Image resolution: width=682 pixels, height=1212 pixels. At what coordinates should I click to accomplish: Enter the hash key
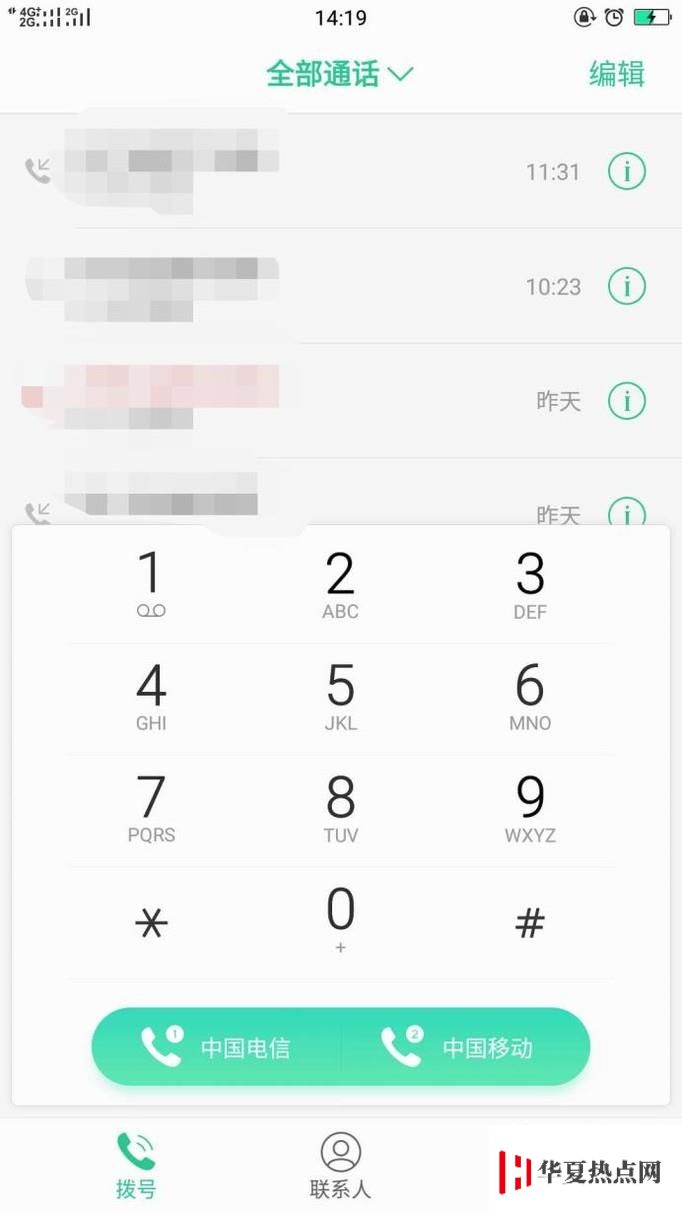530,924
